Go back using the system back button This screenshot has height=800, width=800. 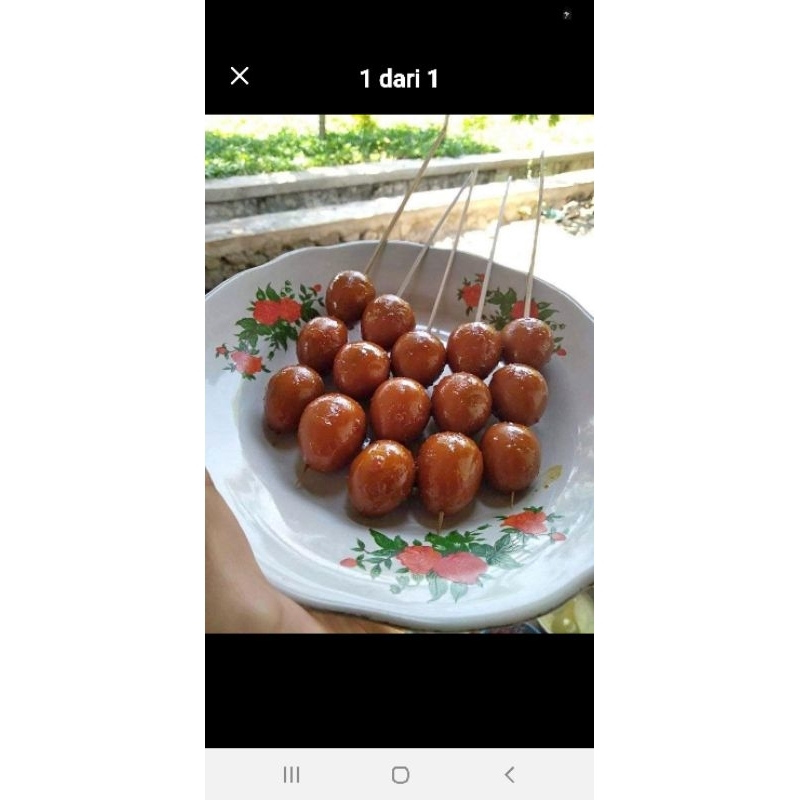point(509,774)
